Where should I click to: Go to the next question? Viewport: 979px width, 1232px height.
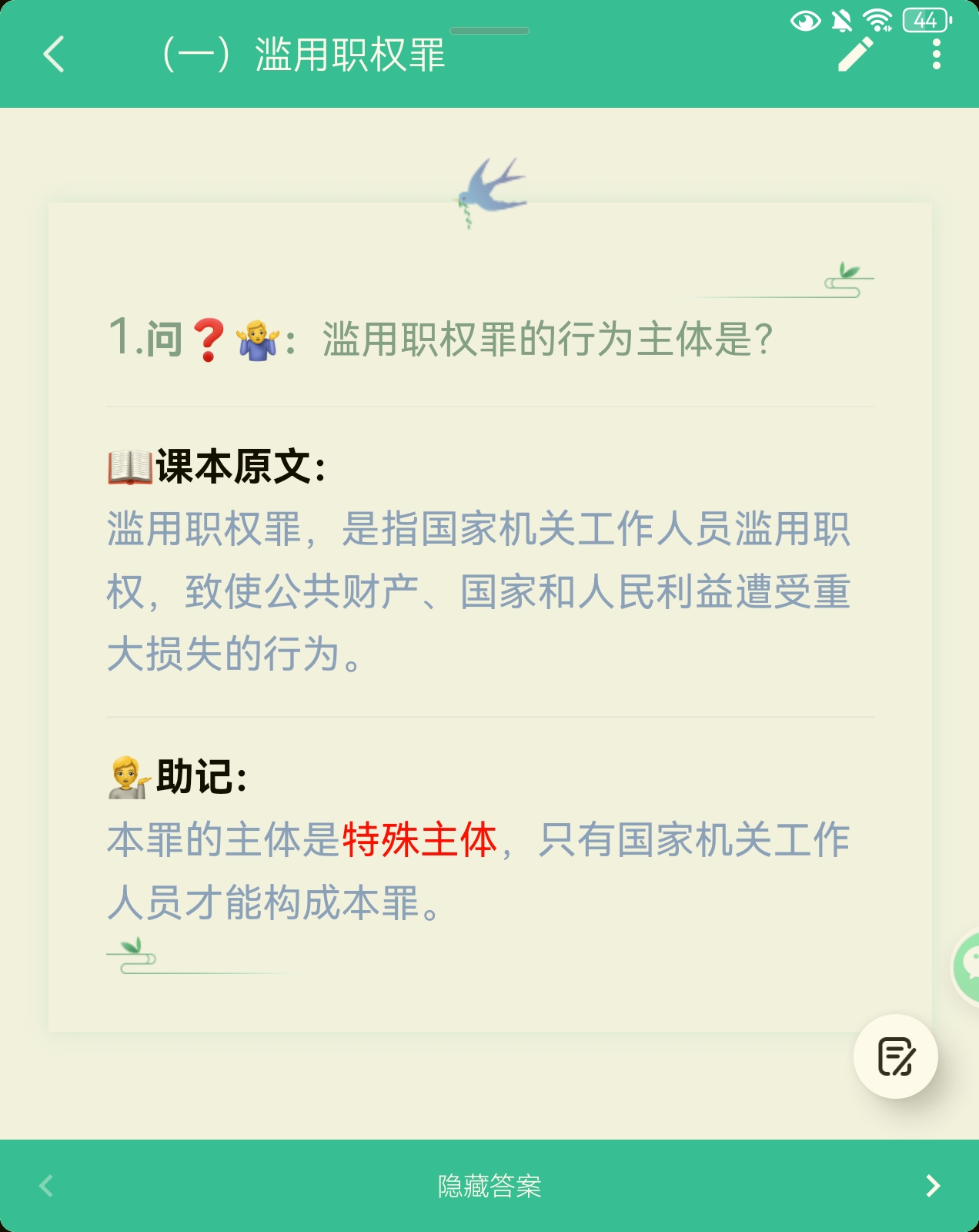(x=933, y=1186)
